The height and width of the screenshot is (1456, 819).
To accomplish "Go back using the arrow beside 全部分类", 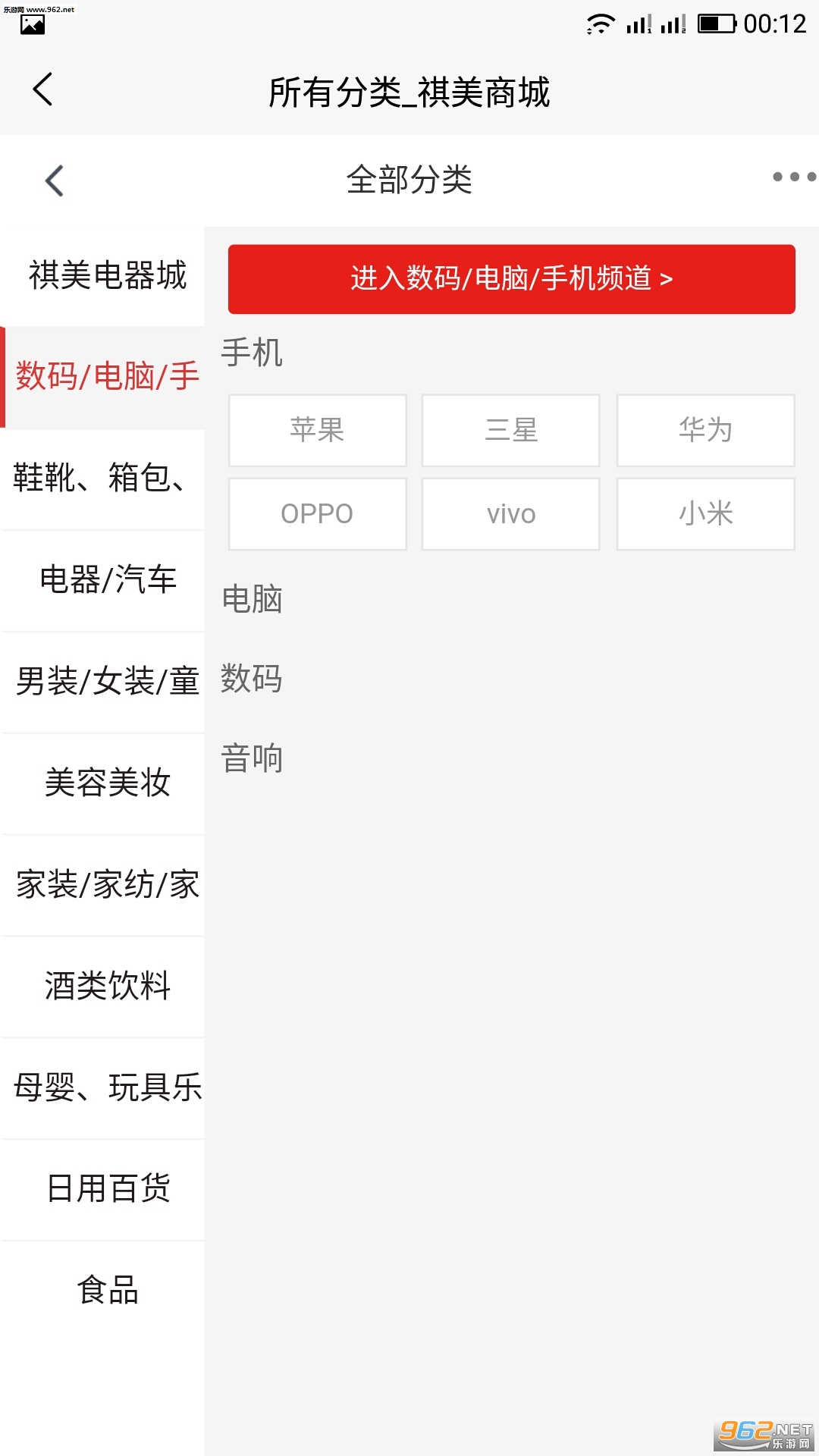I will pyautogui.click(x=54, y=180).
